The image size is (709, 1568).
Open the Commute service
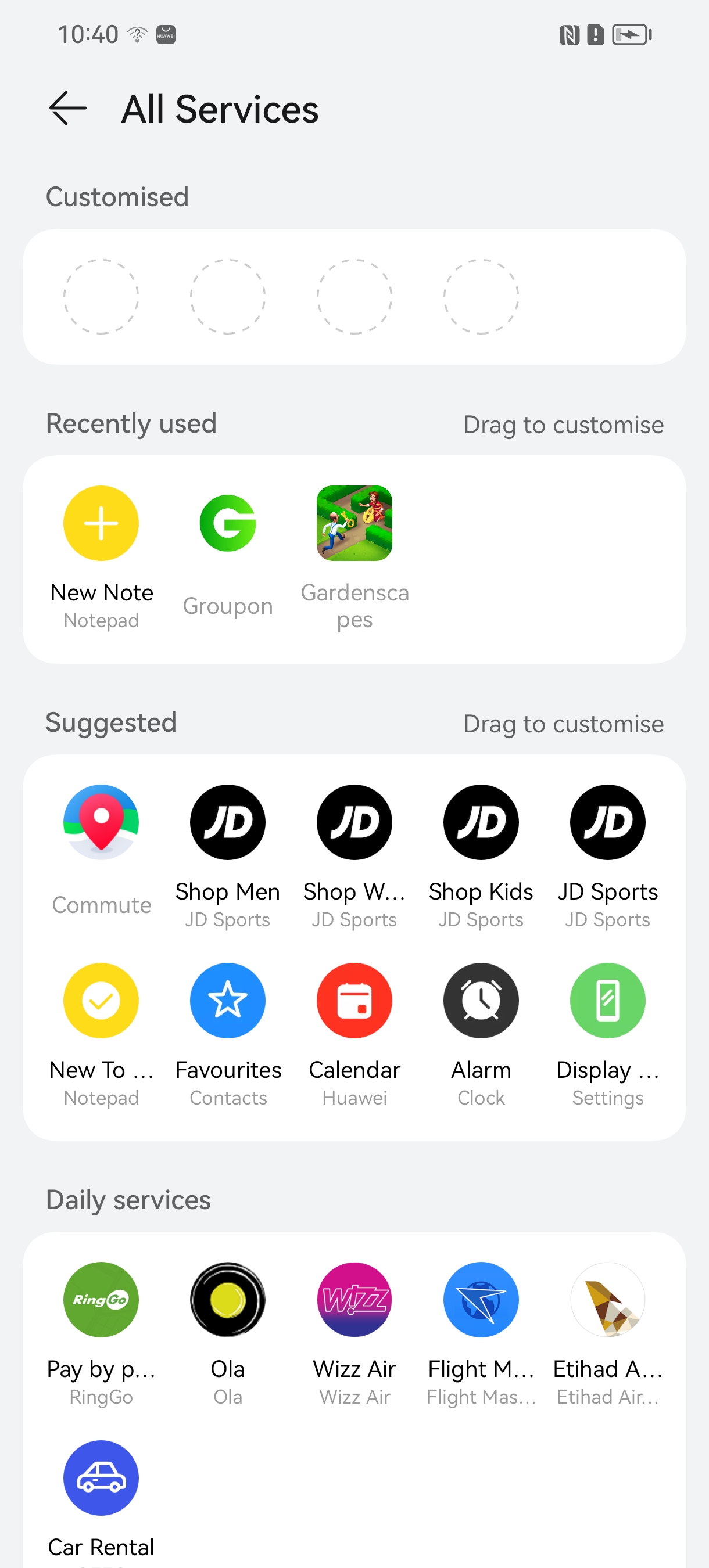click(101, 822)
